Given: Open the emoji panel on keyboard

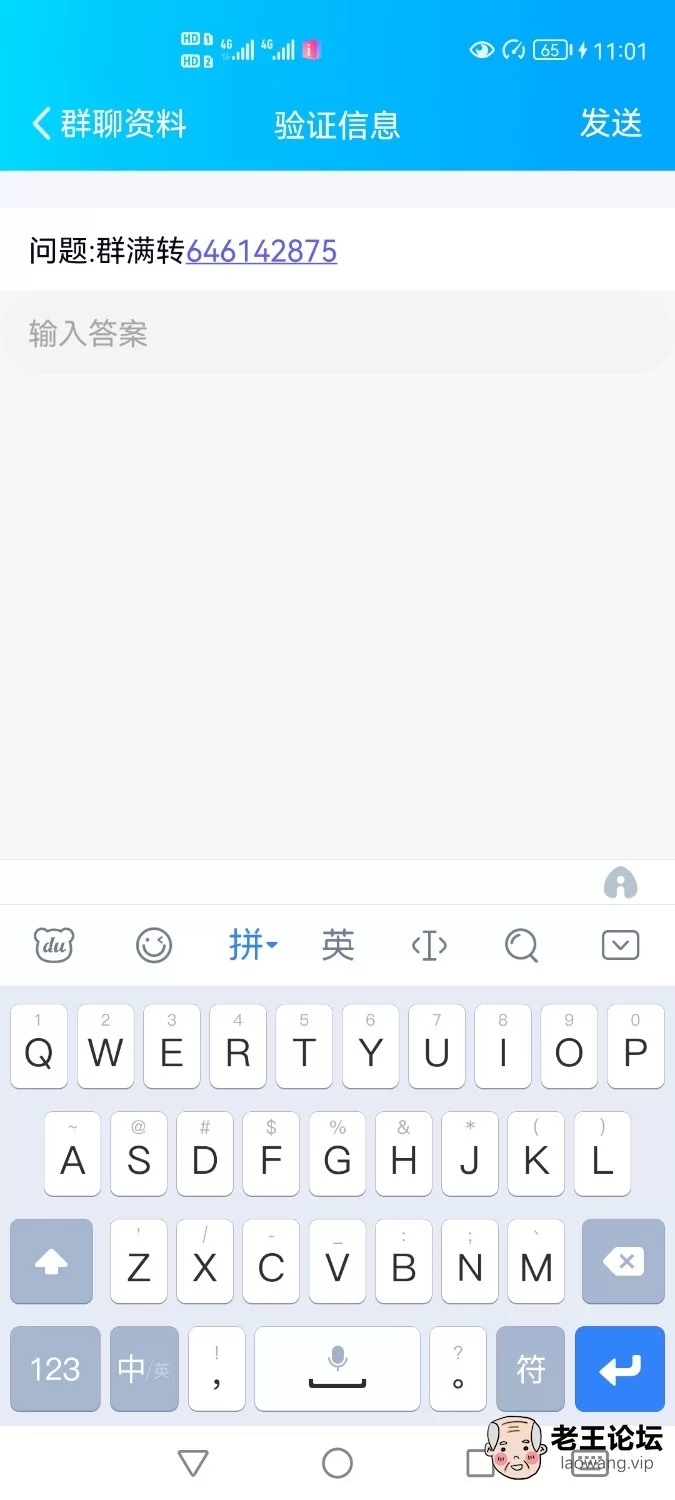Looking at the screenshot, I should pyautogui.click(x=154, y=945).
